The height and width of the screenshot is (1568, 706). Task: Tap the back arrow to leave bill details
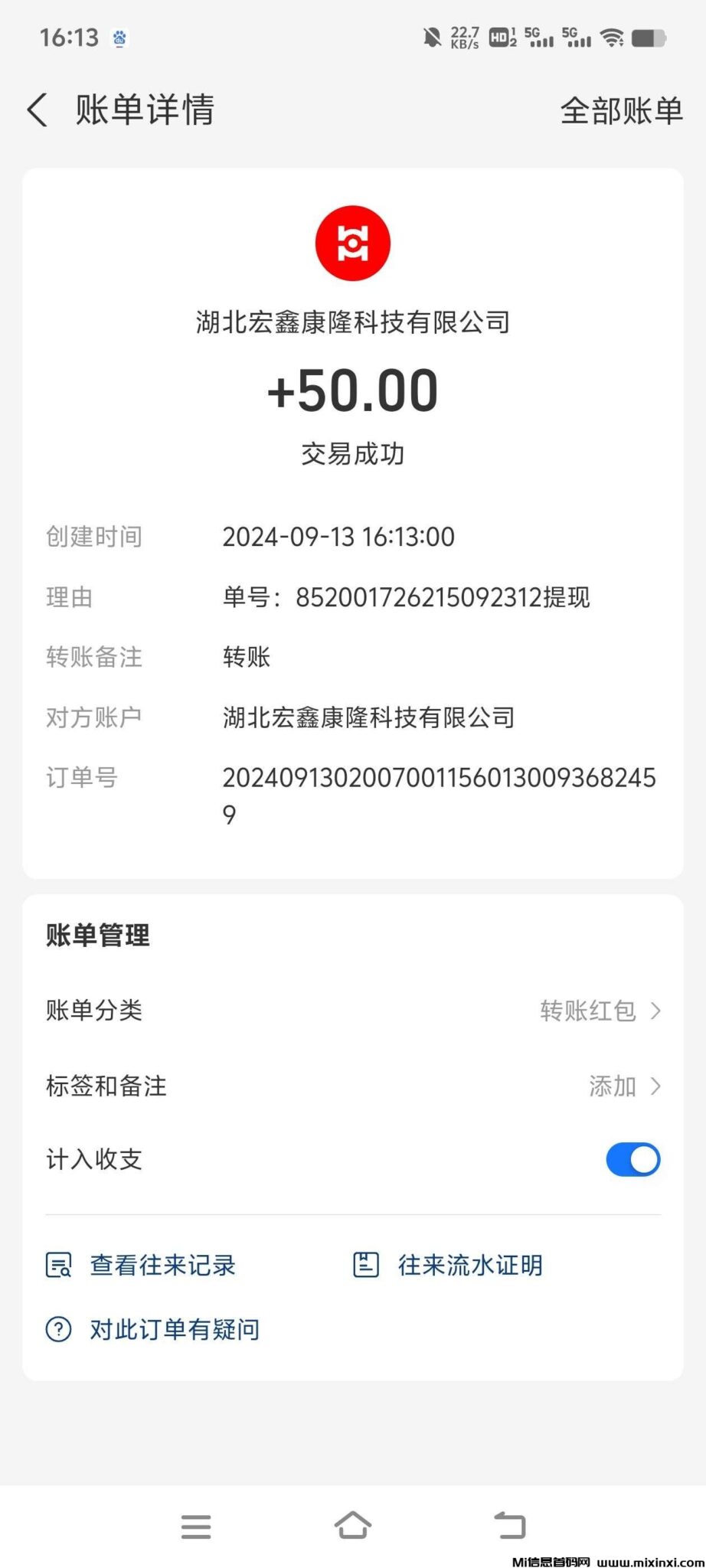click(38, 109)
